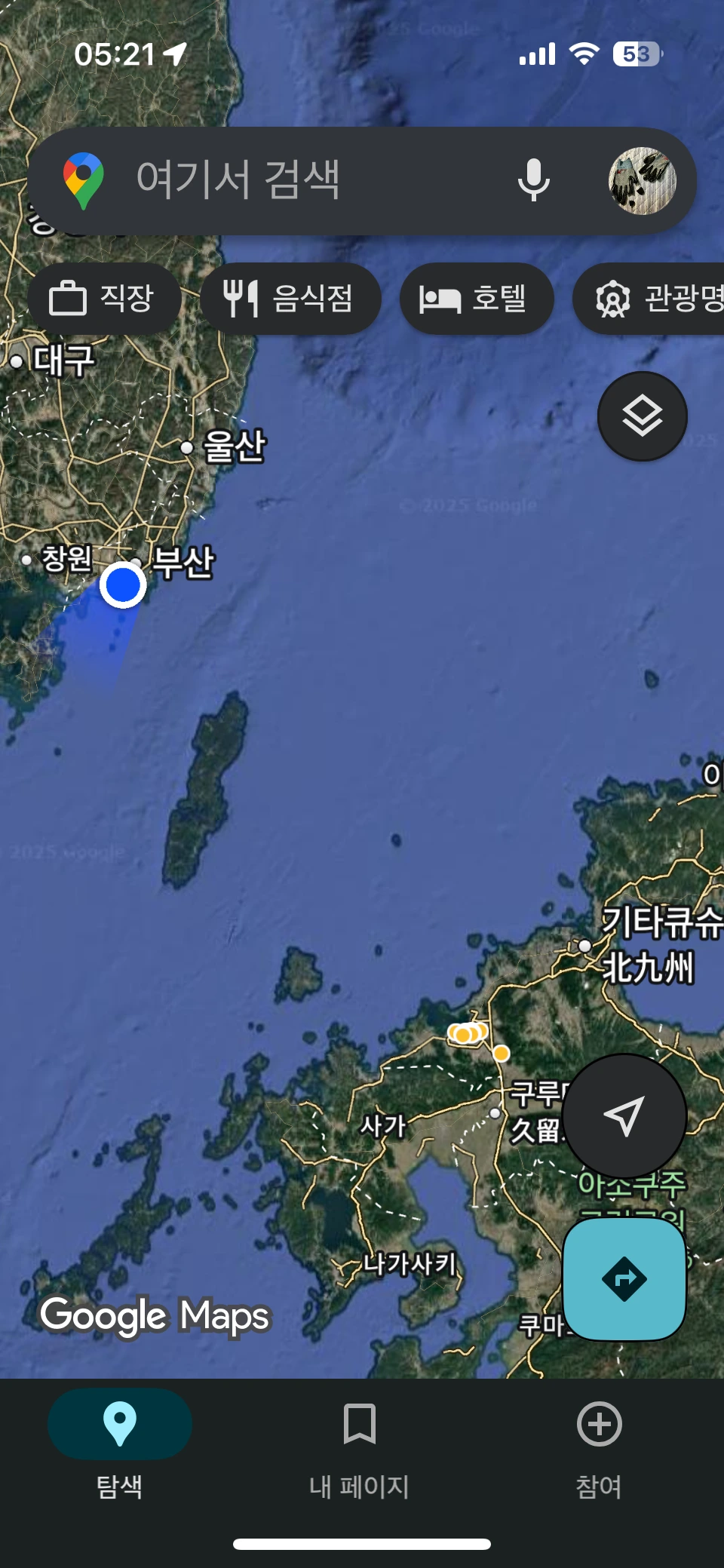This screenshot has height=1568, width=724.
Task: Start voice search with the microphone
Action: [533, 181]
